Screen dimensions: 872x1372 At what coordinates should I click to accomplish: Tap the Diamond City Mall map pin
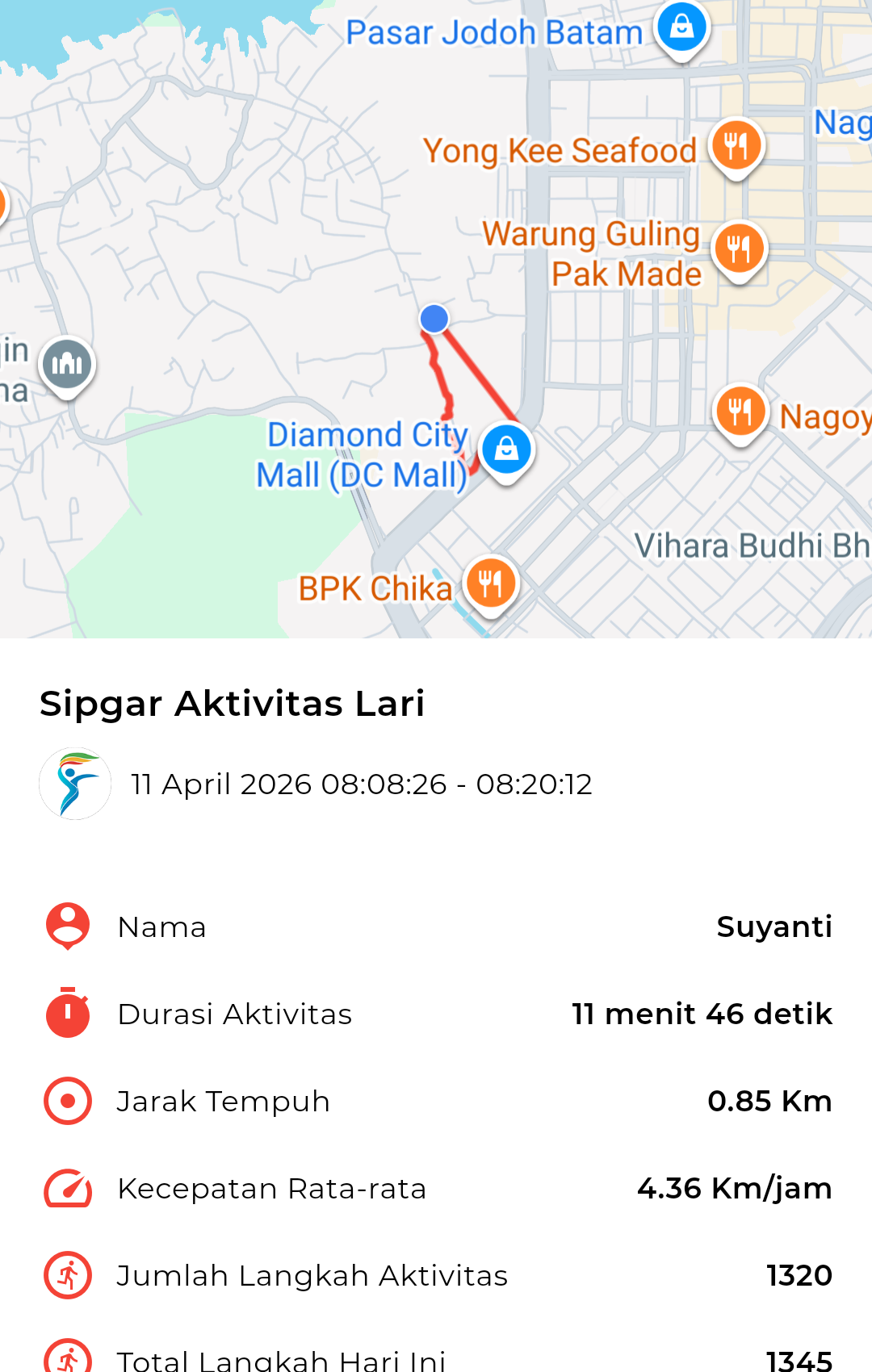coord(506,449)
